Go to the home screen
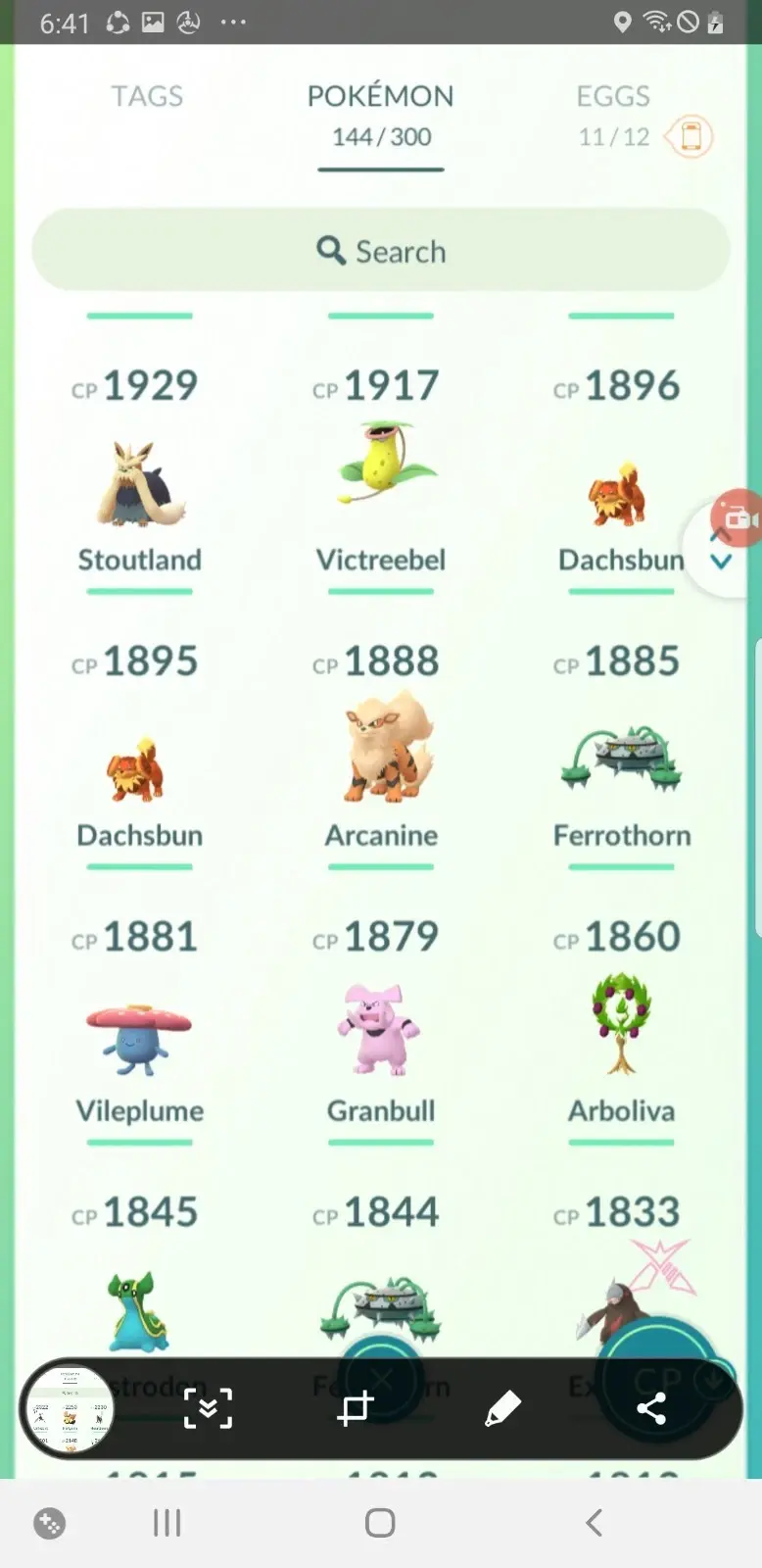Viewport: 762px width, 1568px height. [x=380, y=1522]
